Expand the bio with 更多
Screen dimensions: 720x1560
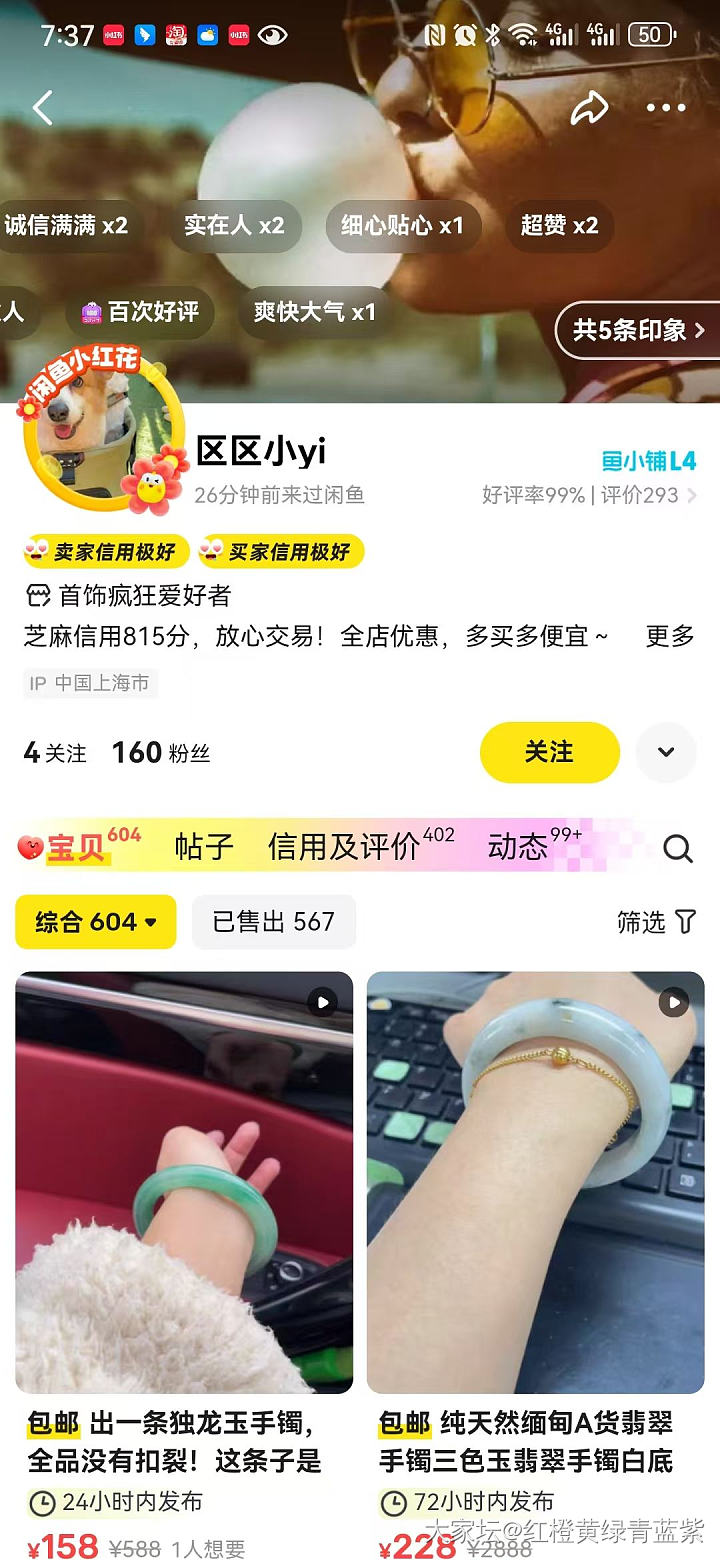pos(669,636)
